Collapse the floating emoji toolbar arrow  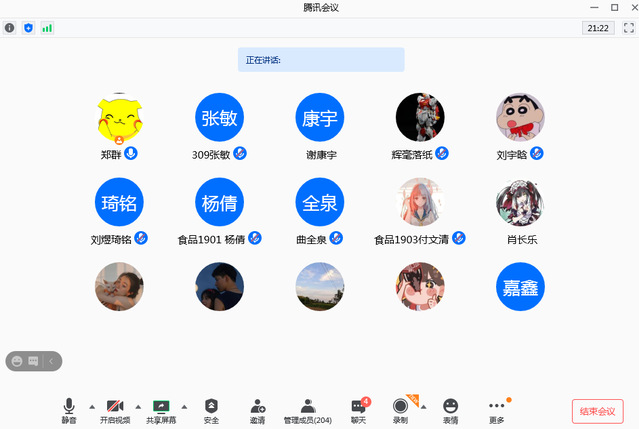[52, 360]
